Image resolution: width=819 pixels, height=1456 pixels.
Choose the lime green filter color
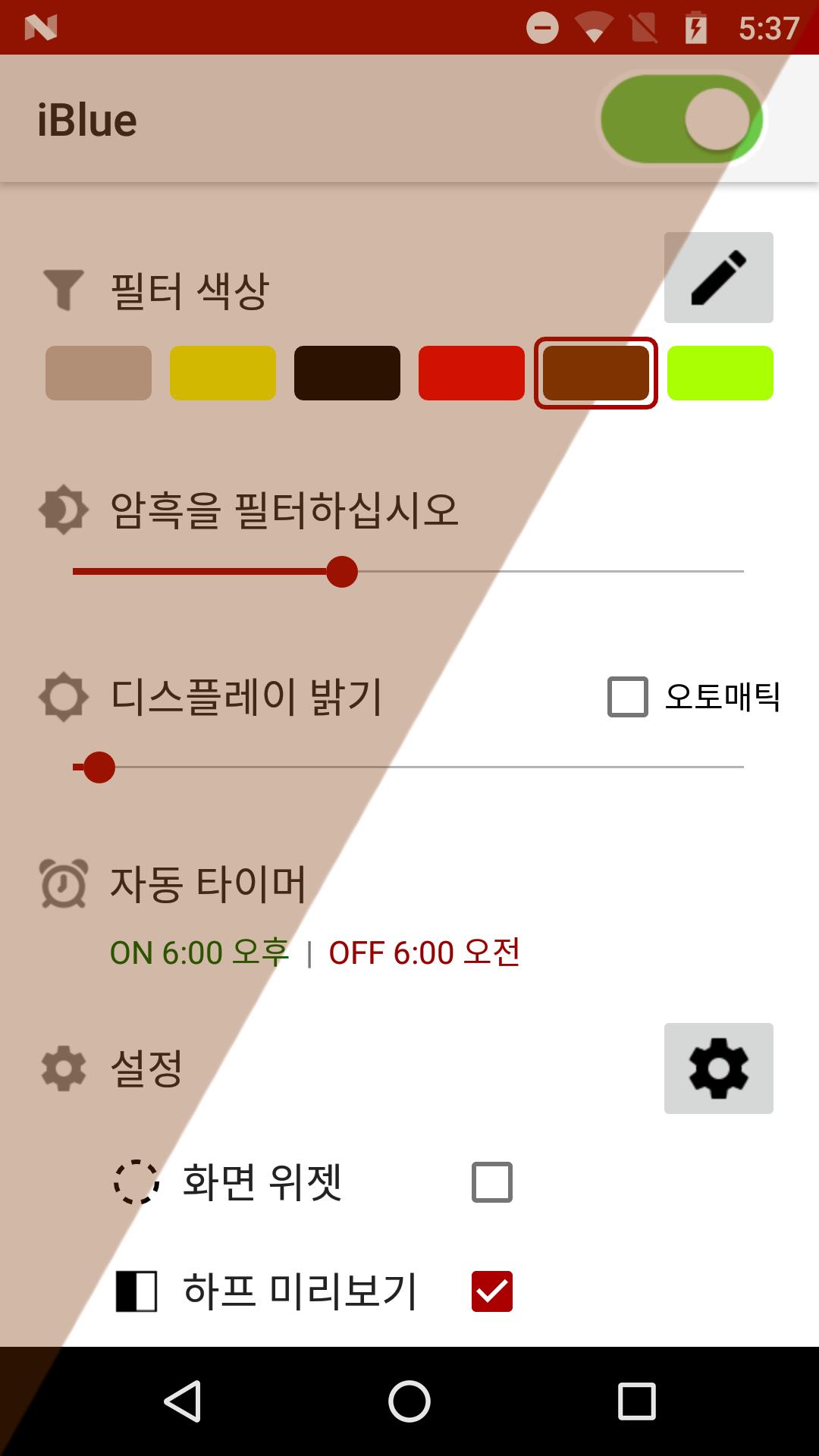(x=720, y=373)
